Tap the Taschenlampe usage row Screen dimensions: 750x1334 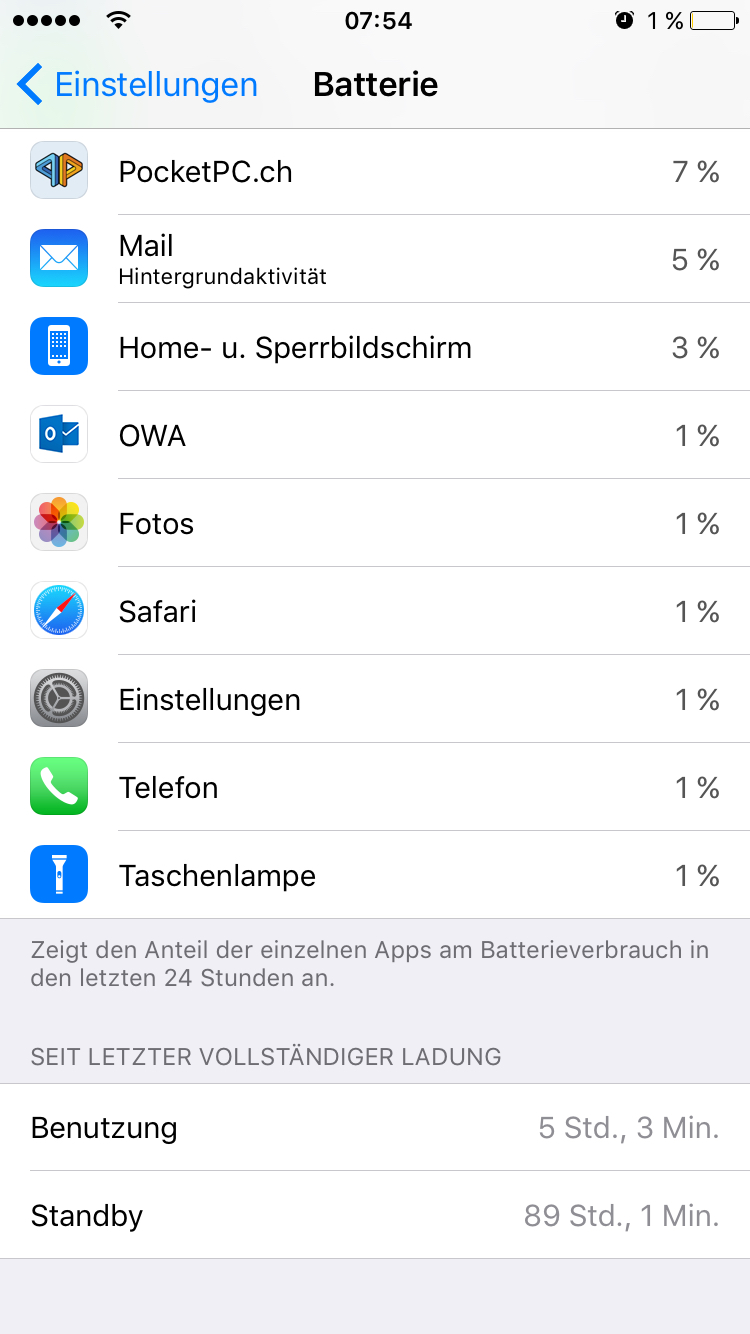375,875
